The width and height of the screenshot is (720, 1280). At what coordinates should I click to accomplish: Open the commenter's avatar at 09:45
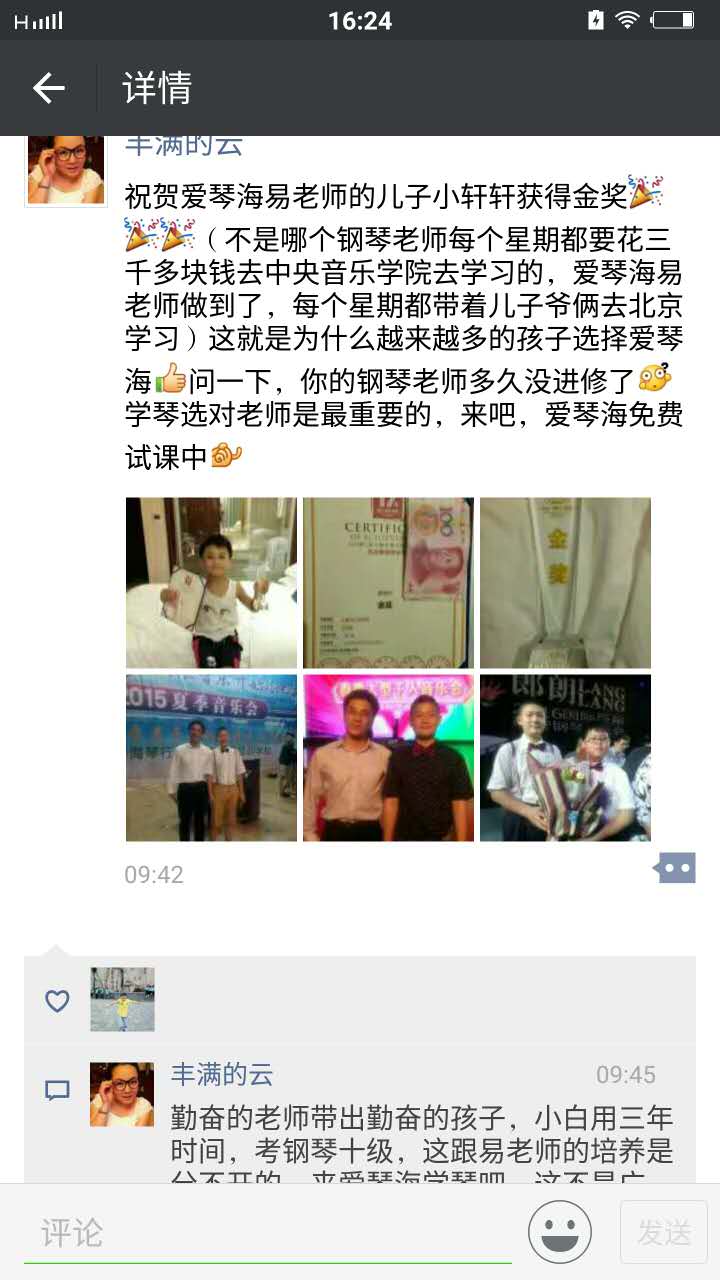(x=122, y=1094)
